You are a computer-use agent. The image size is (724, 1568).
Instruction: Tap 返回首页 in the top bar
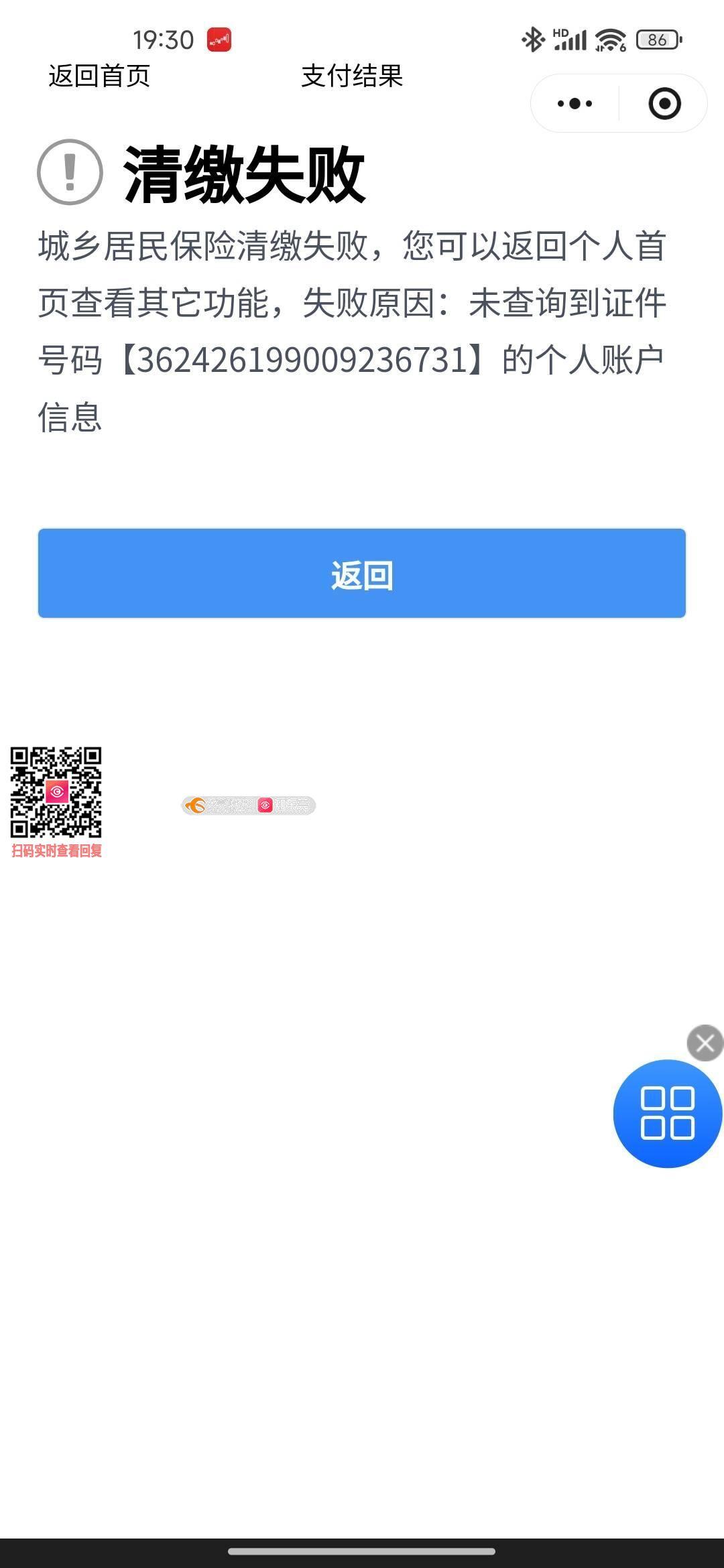click(x=99, y=76)
